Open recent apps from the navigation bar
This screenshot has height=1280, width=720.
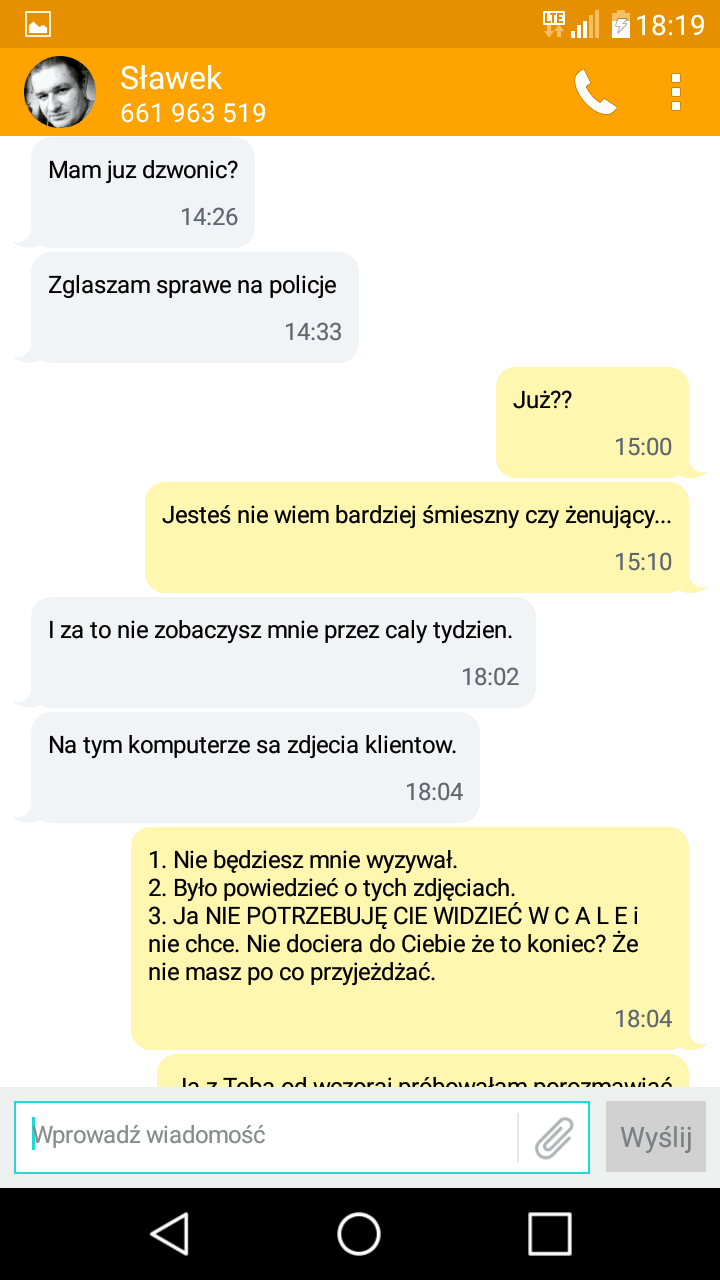549,1233
